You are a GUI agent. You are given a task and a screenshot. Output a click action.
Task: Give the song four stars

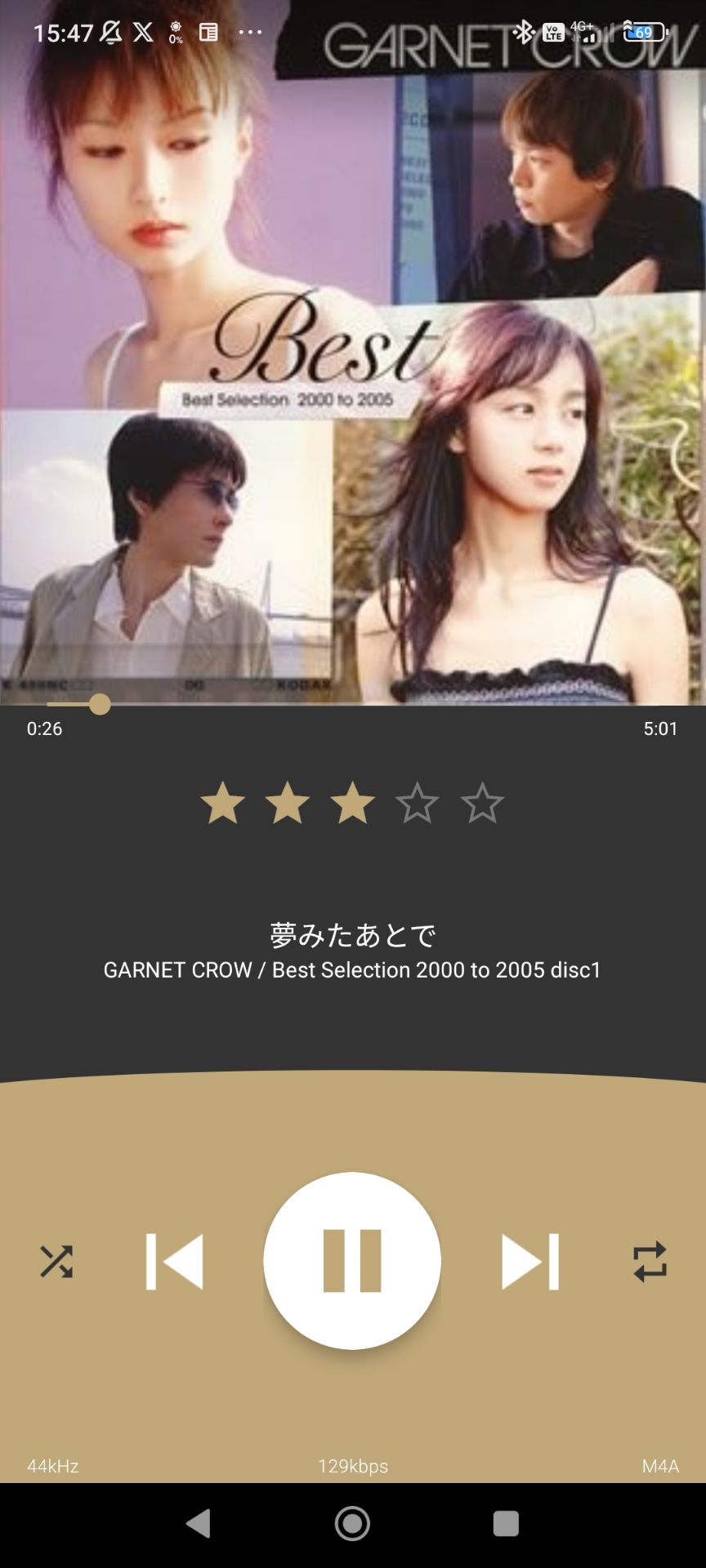pos(418,804)
